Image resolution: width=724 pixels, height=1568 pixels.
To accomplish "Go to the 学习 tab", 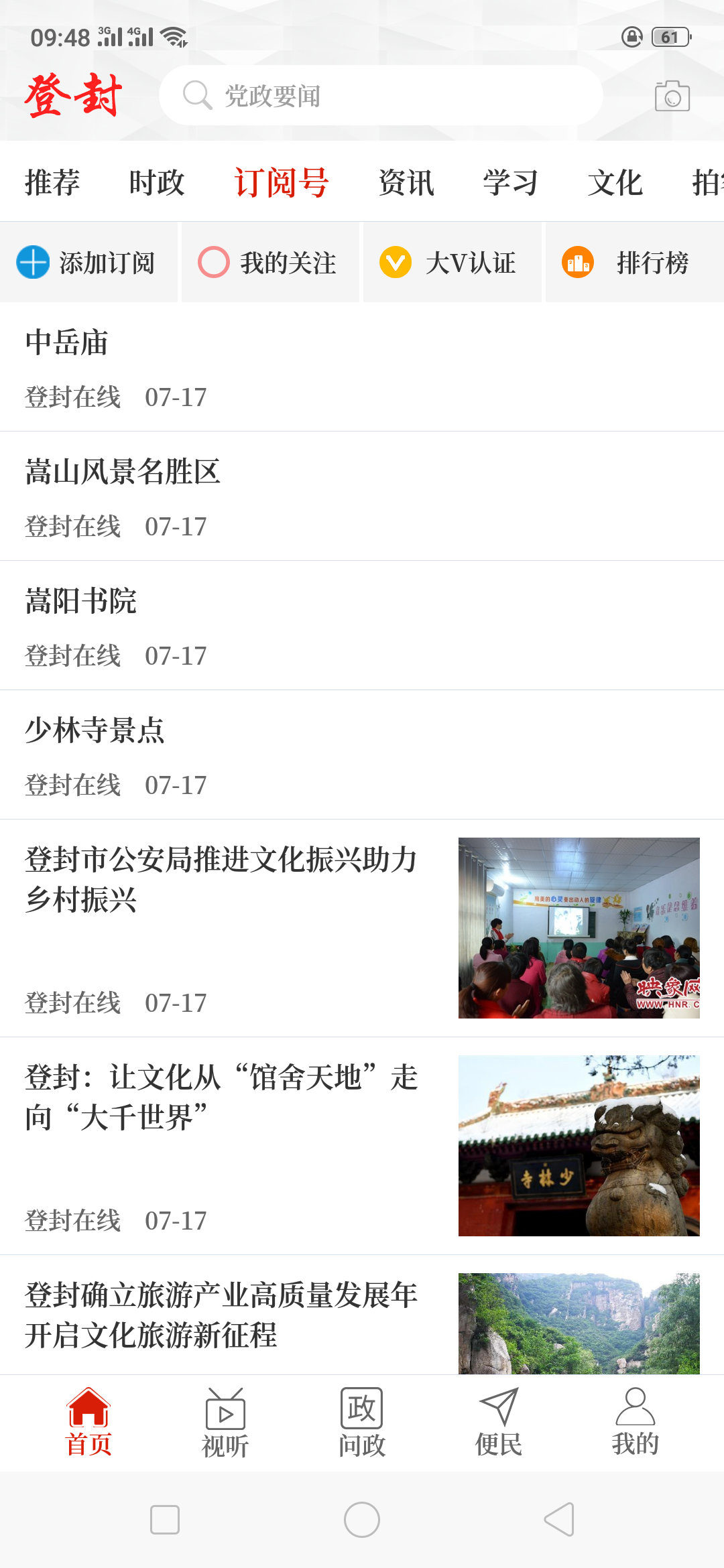I will click(510, 182).
